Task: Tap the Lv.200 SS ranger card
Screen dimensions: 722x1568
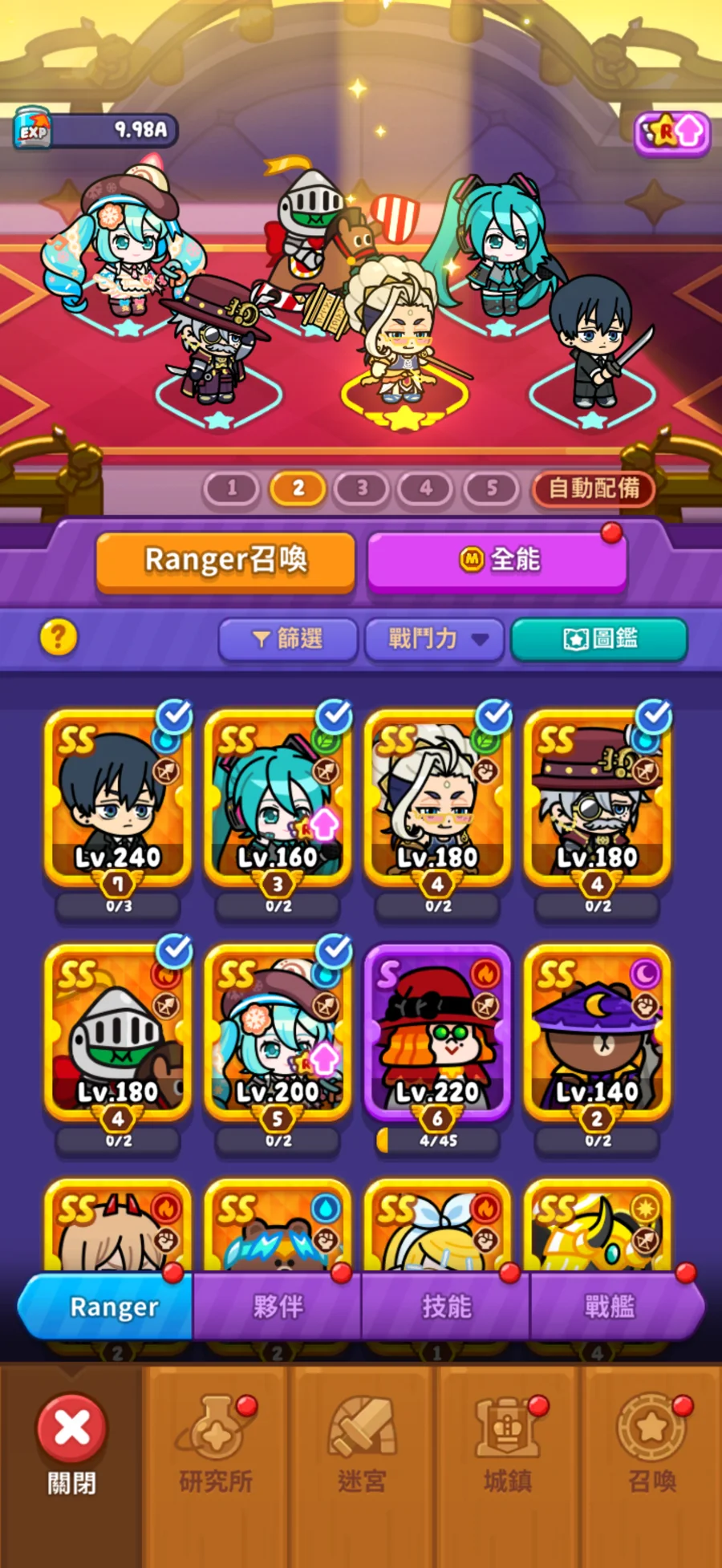Action: (x=278, y=1032)
